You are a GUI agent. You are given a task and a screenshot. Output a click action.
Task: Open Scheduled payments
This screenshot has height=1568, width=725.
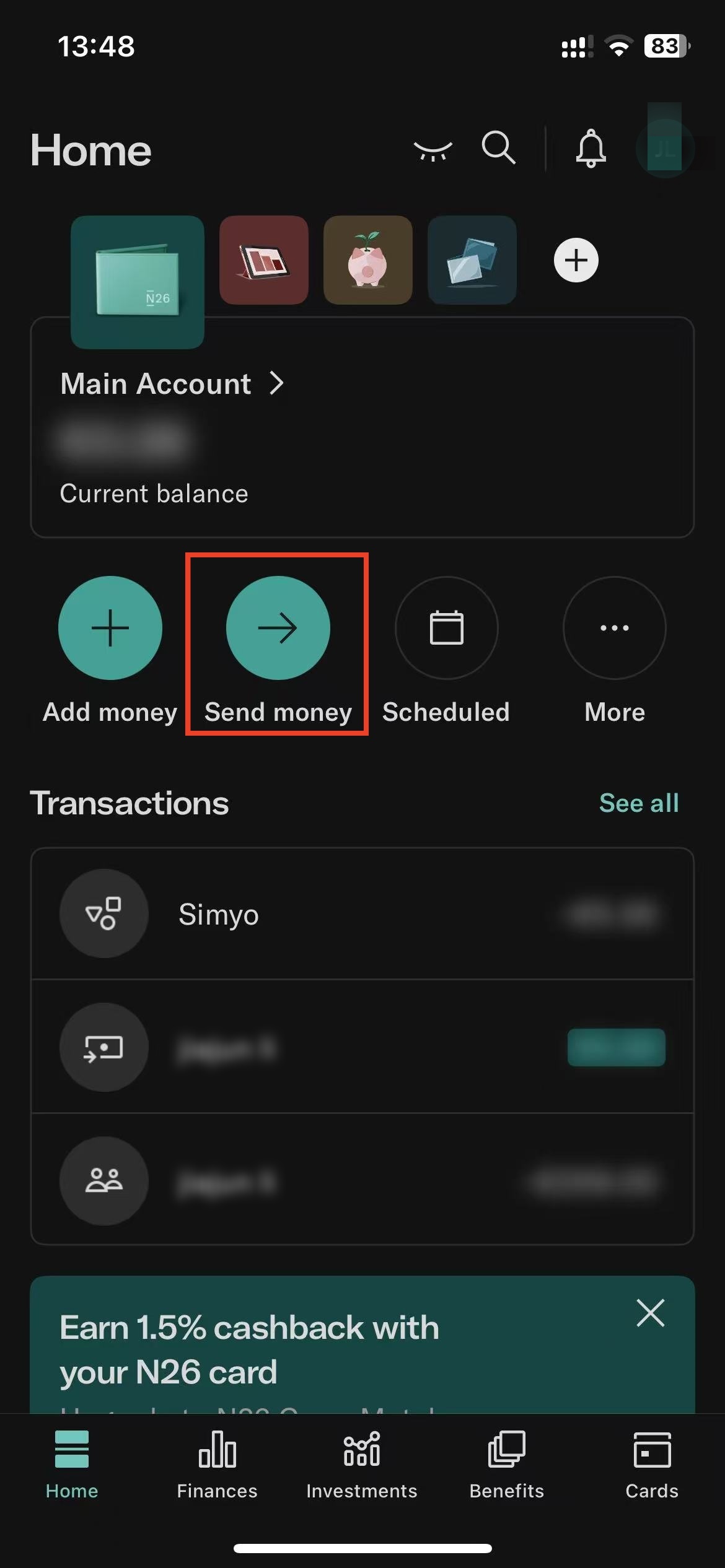[x=446, y=628]
